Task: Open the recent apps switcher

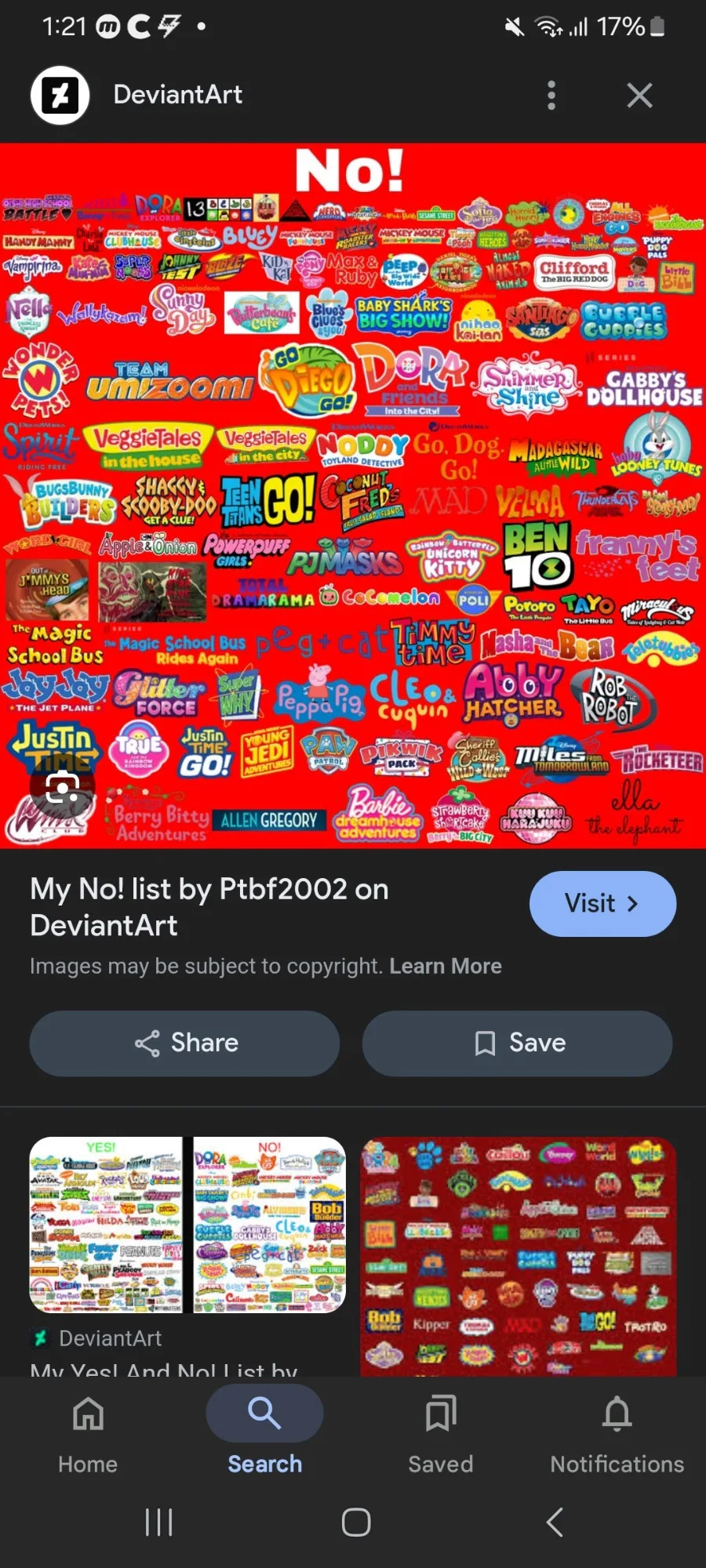Action: click(x=158, y=1523)
